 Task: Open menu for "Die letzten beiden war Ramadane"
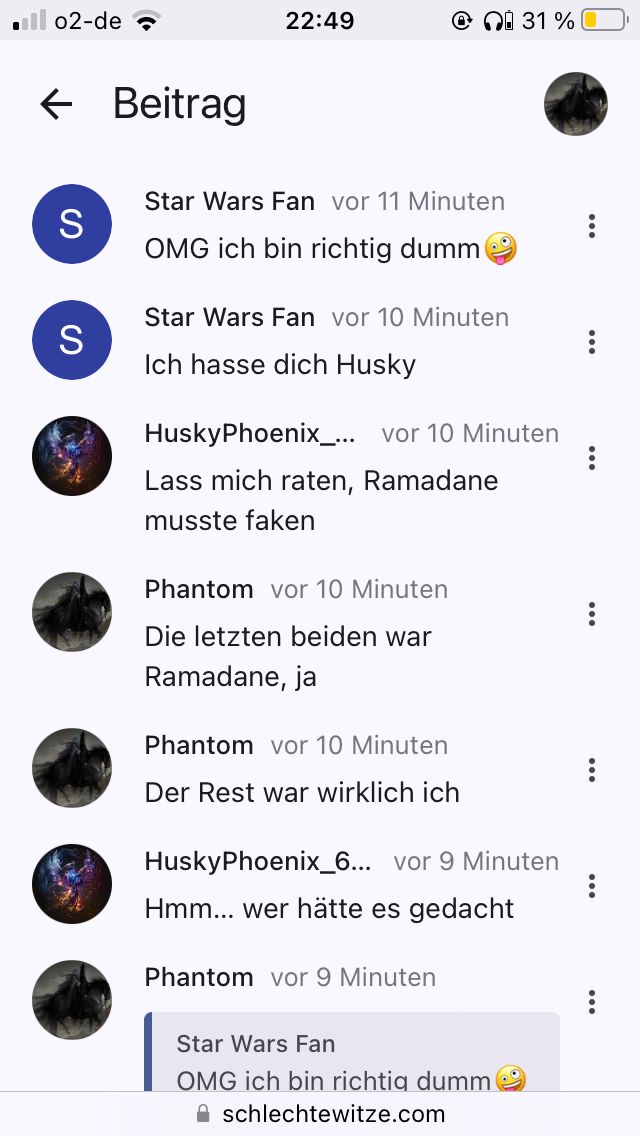coord(592,614)
